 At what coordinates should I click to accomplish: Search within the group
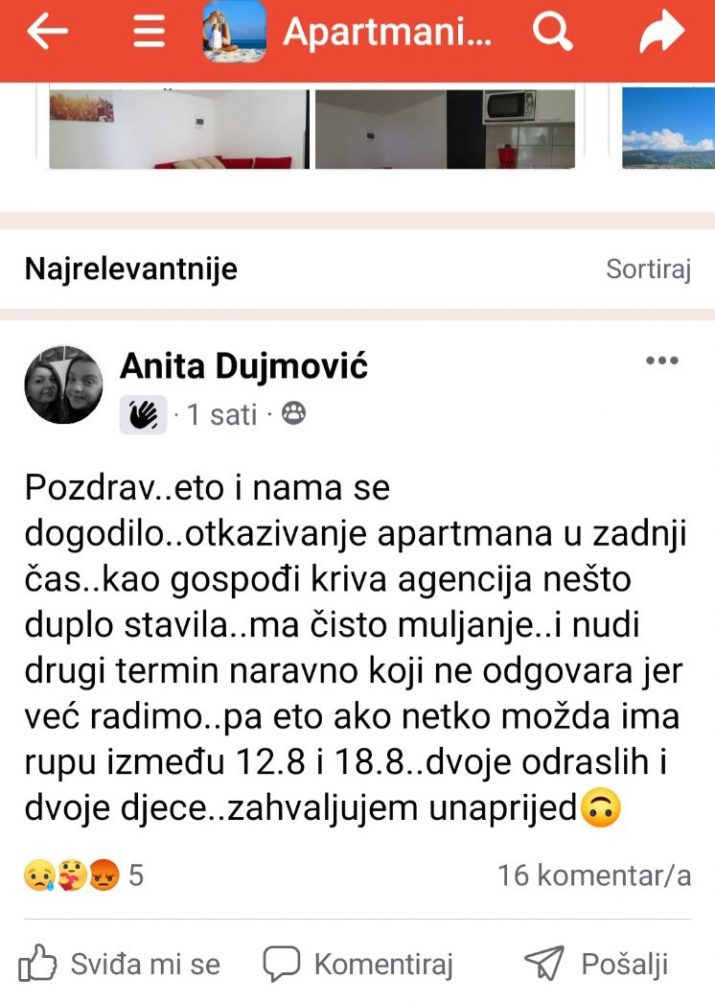click(x=551, y=33)
